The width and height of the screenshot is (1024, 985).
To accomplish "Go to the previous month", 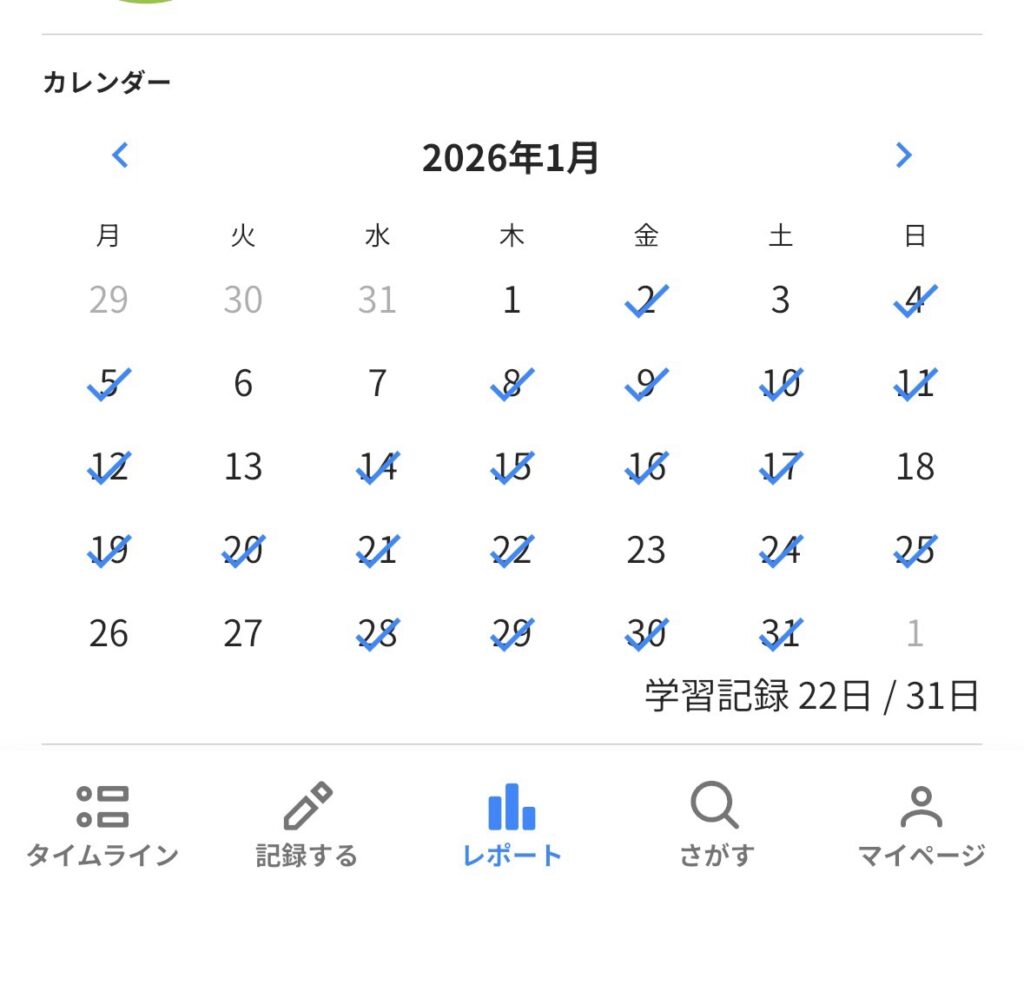I will point(120,156).
